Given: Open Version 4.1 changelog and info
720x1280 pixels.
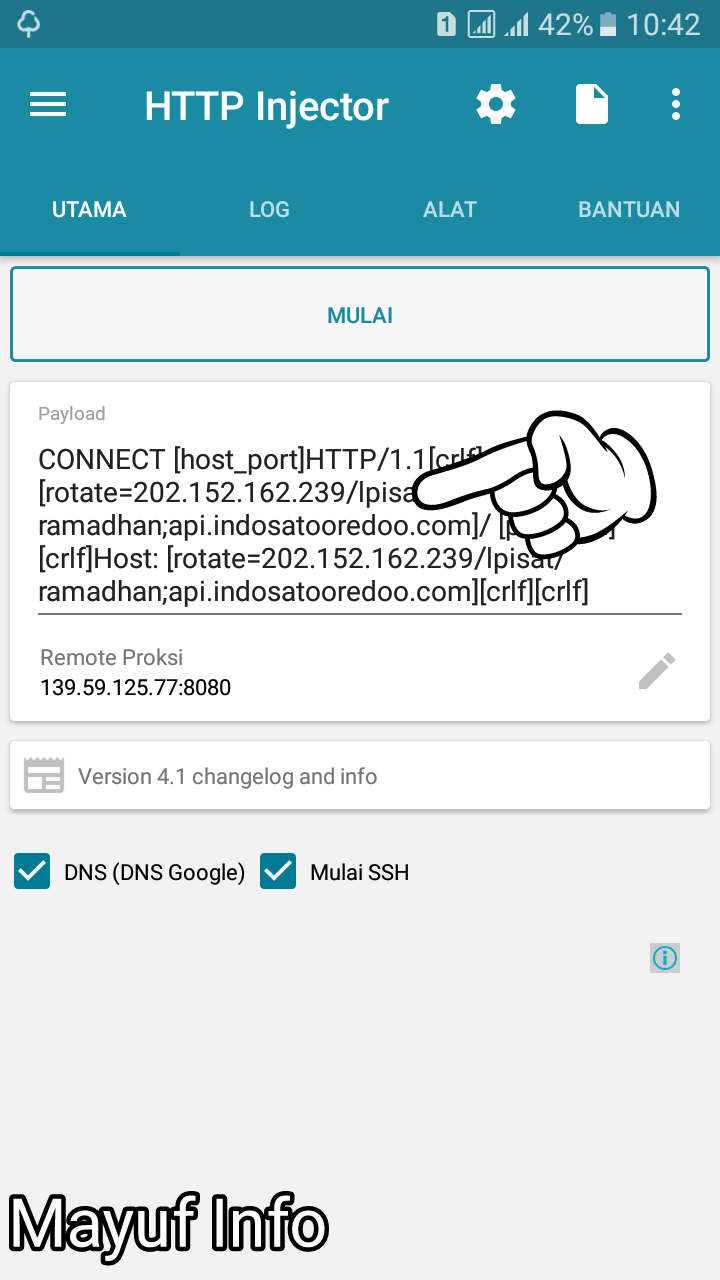Looking at the screenshot, I should tap(228, 777).
